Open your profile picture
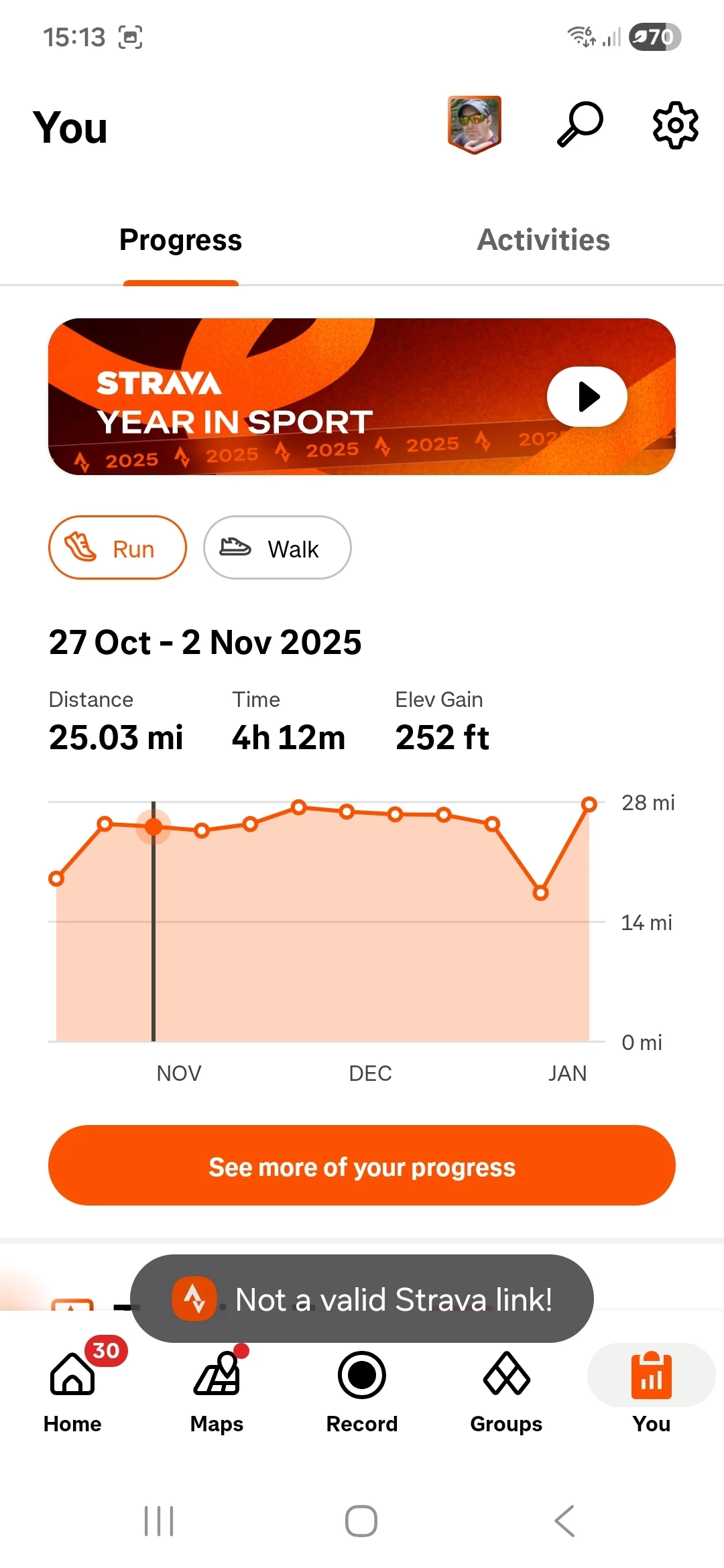The height and width of the screenshot is (1568, 724). (x=475, y=125)
